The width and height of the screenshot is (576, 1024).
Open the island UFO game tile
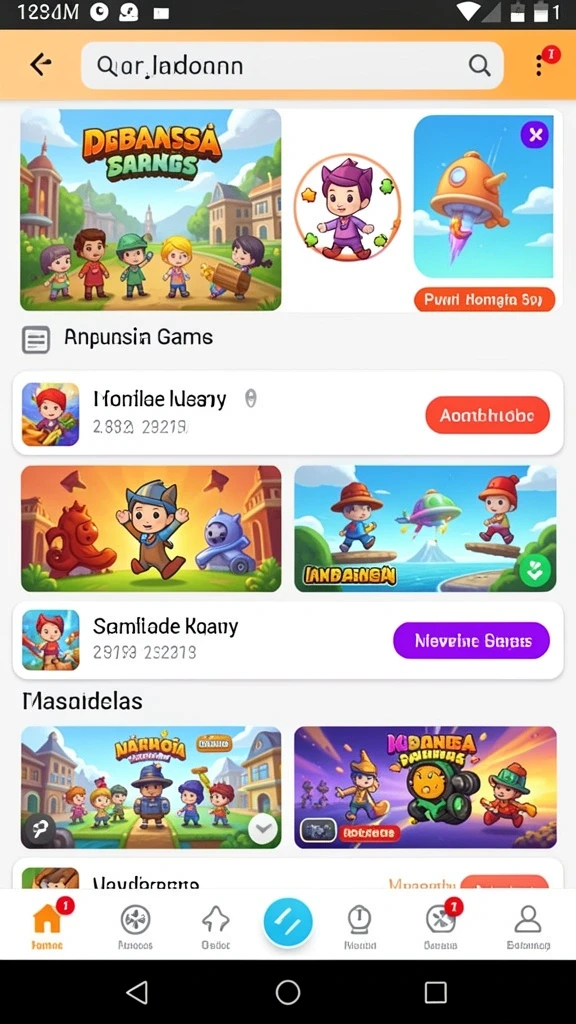click(x=425, y=529)
